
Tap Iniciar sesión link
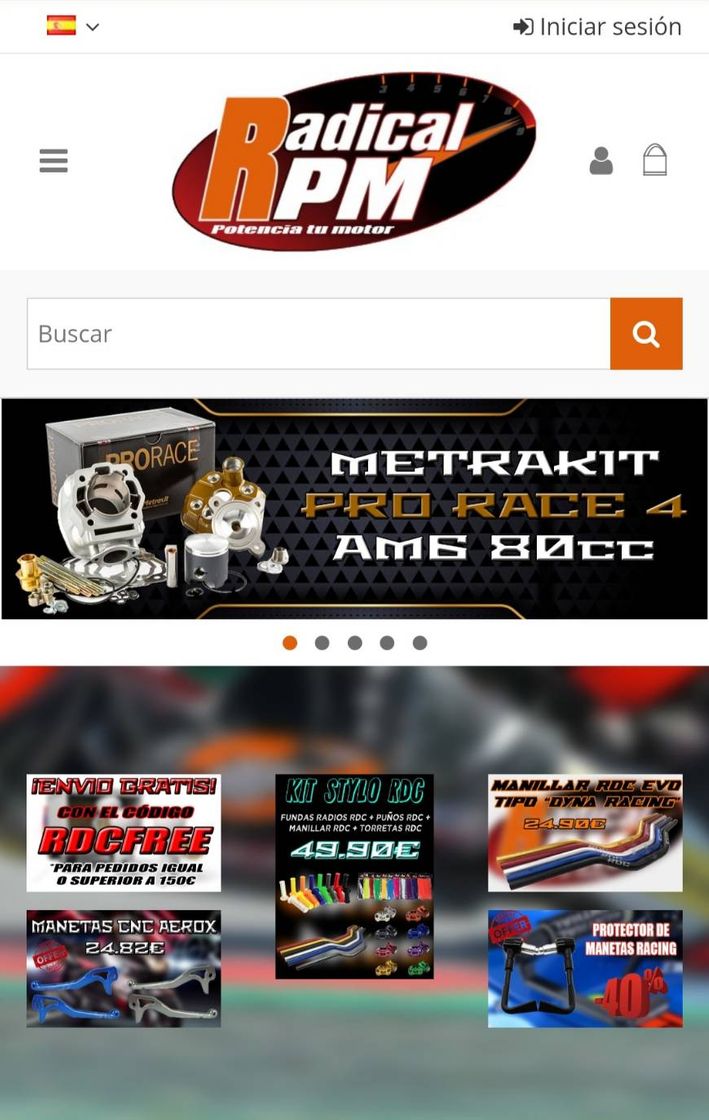point(597,27)
